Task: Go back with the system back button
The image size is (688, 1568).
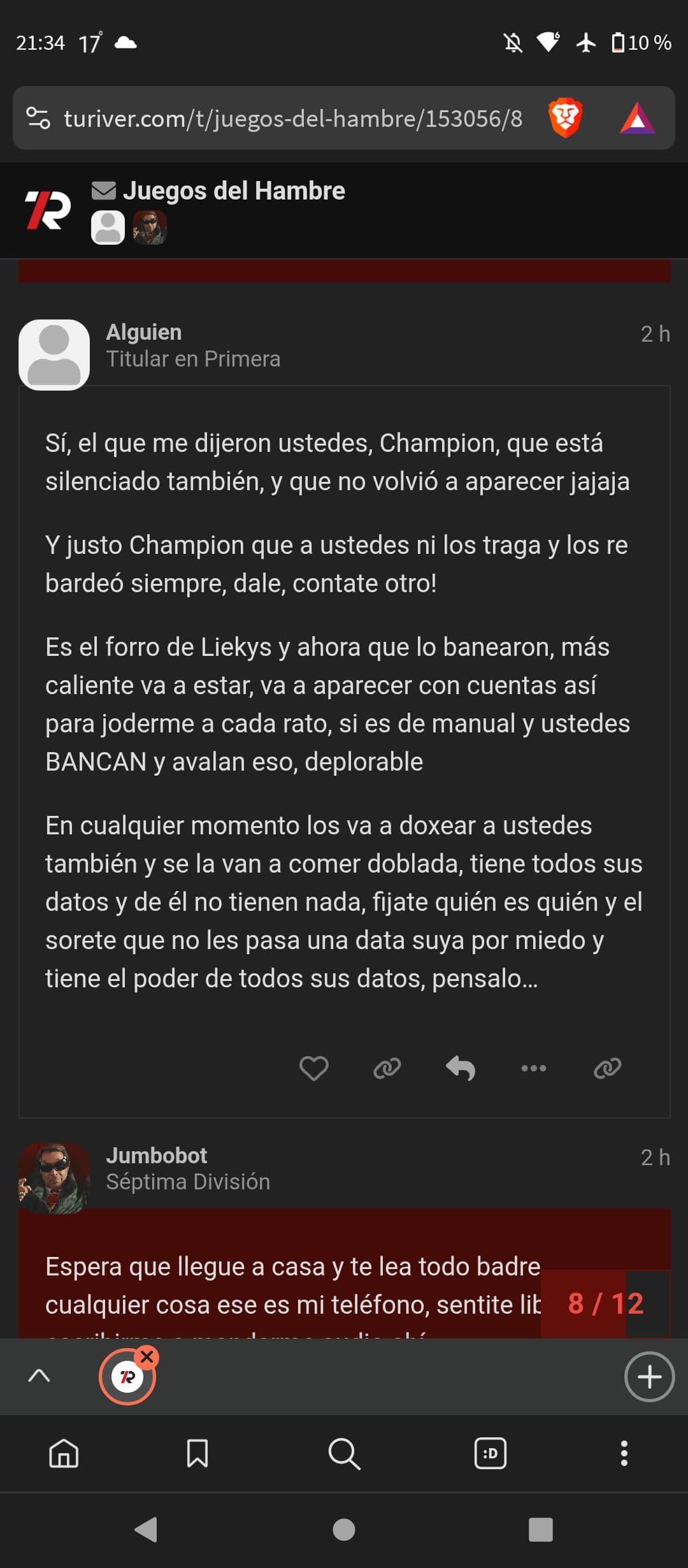Action: click(x=147, y=1529)
